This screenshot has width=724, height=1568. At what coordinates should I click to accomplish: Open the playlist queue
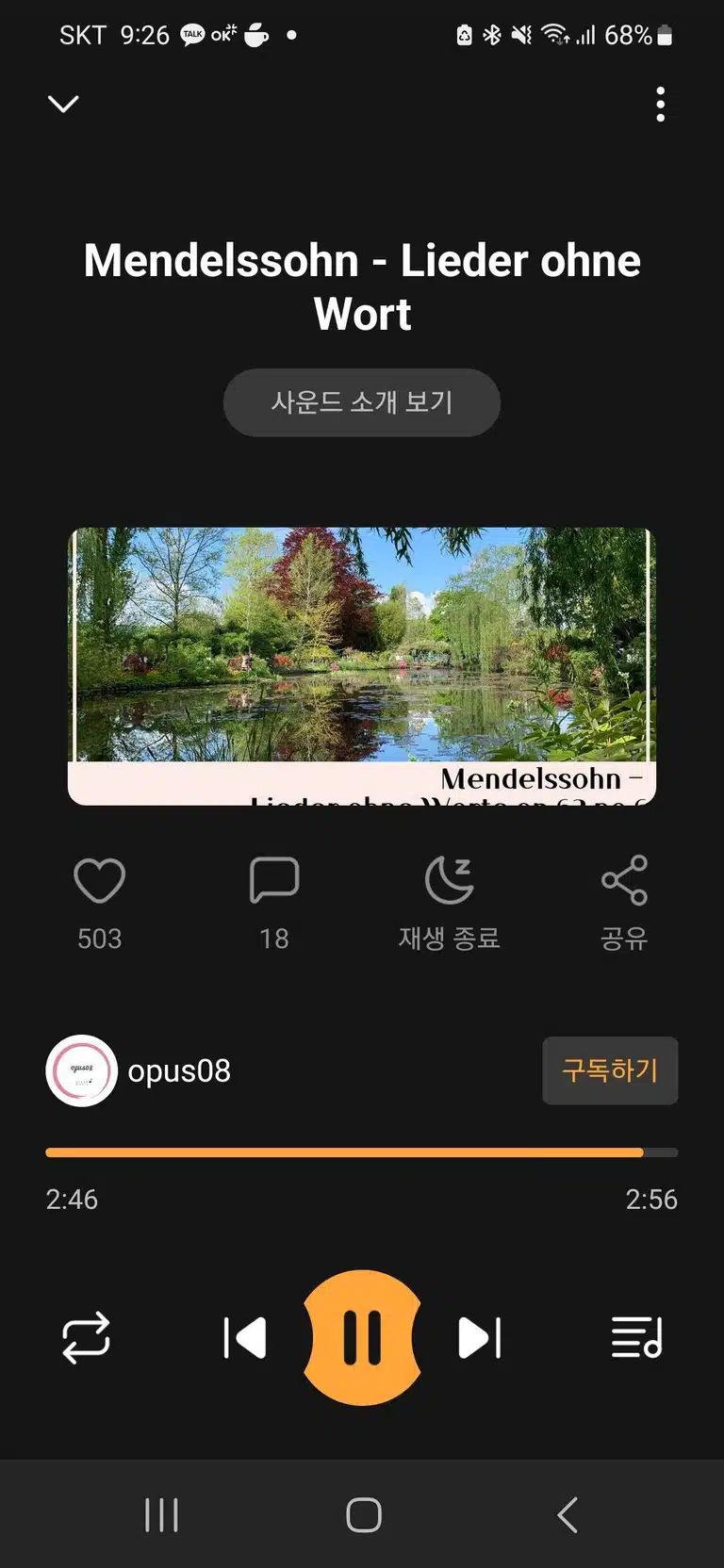point(637,1338)
